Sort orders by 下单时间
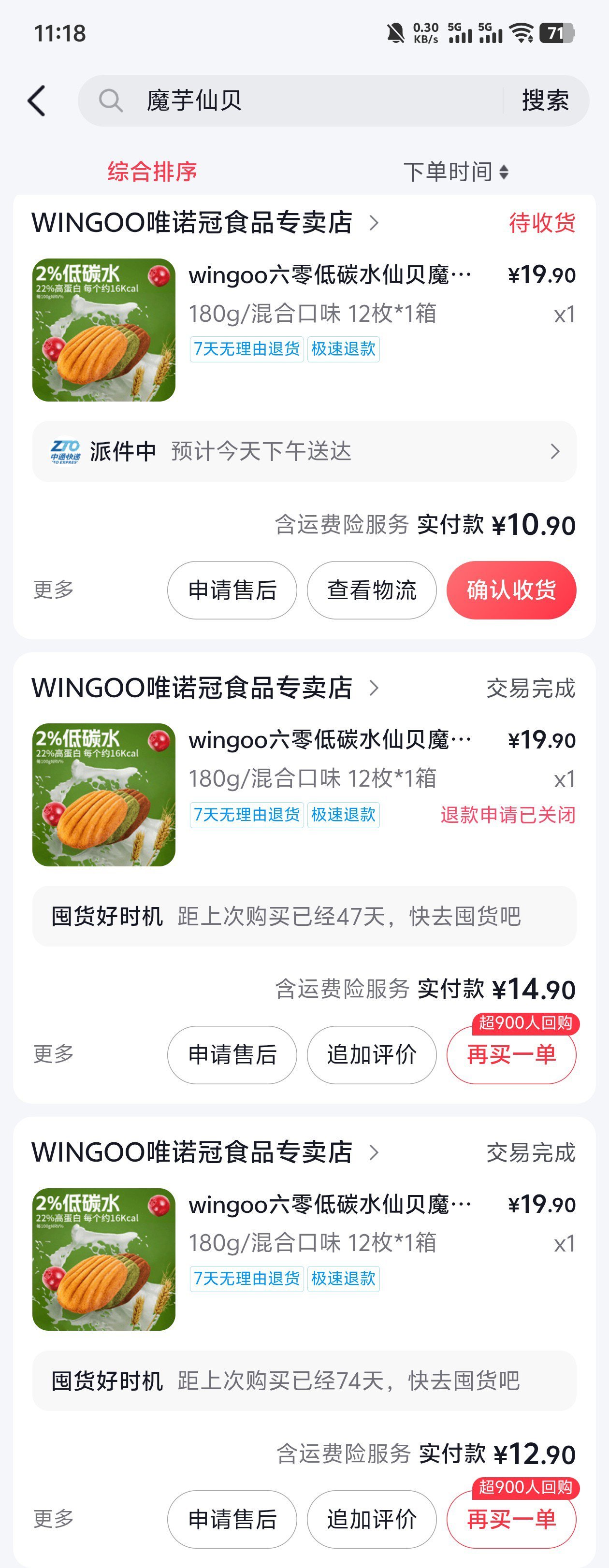Image resolution: width=609 pixels, height=1568 pixels. pyautogui.click(x=455, y=172)
